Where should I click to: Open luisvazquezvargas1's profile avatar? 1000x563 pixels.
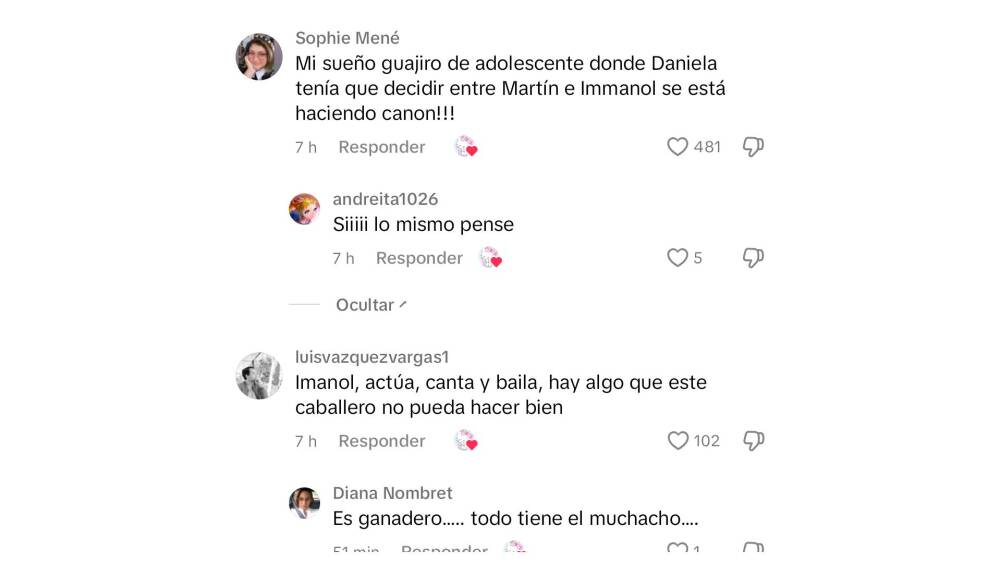click(259, 376)
